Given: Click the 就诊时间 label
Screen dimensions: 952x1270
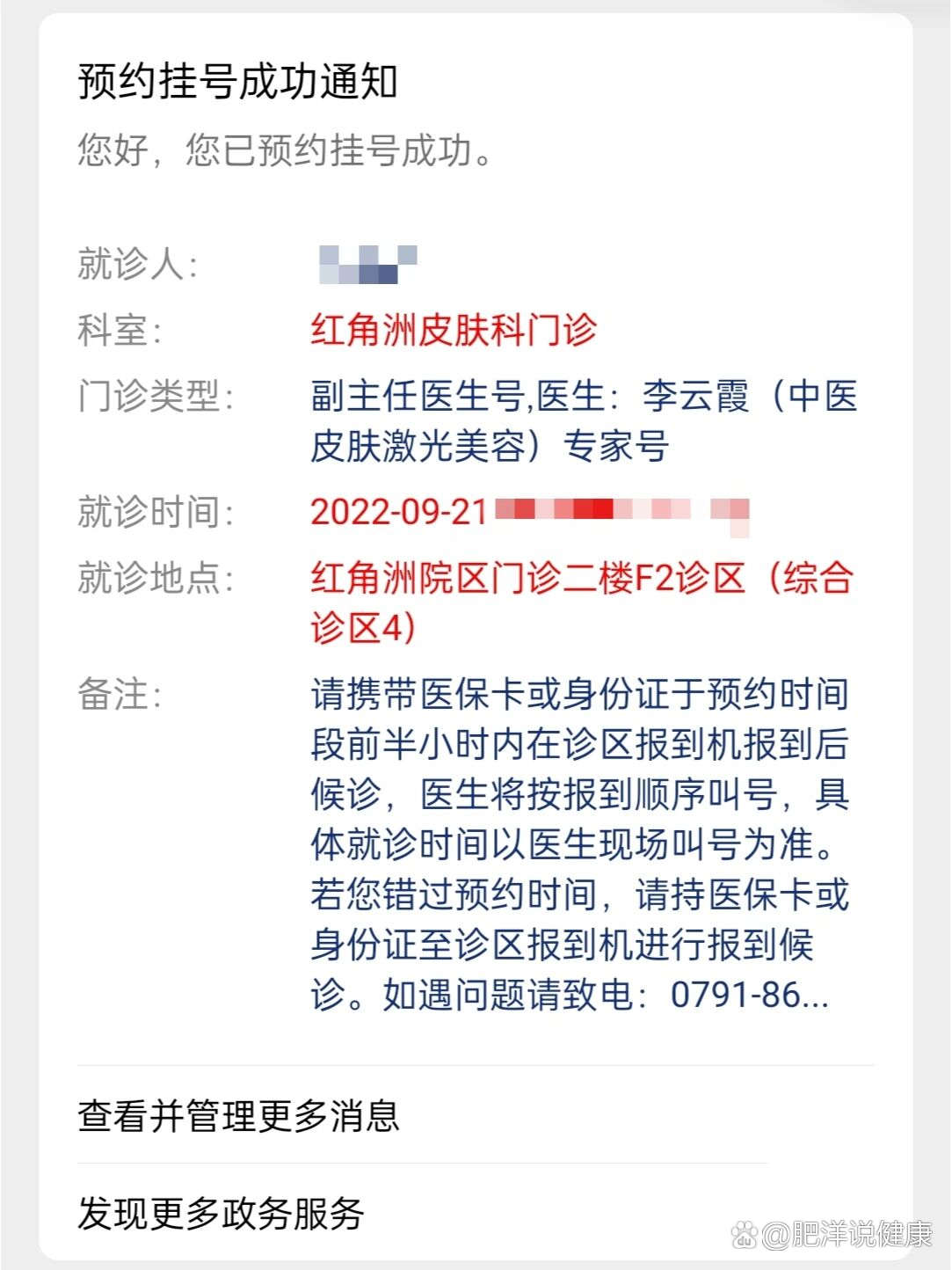Looking at the screenshot, I should tap(156, 510).
